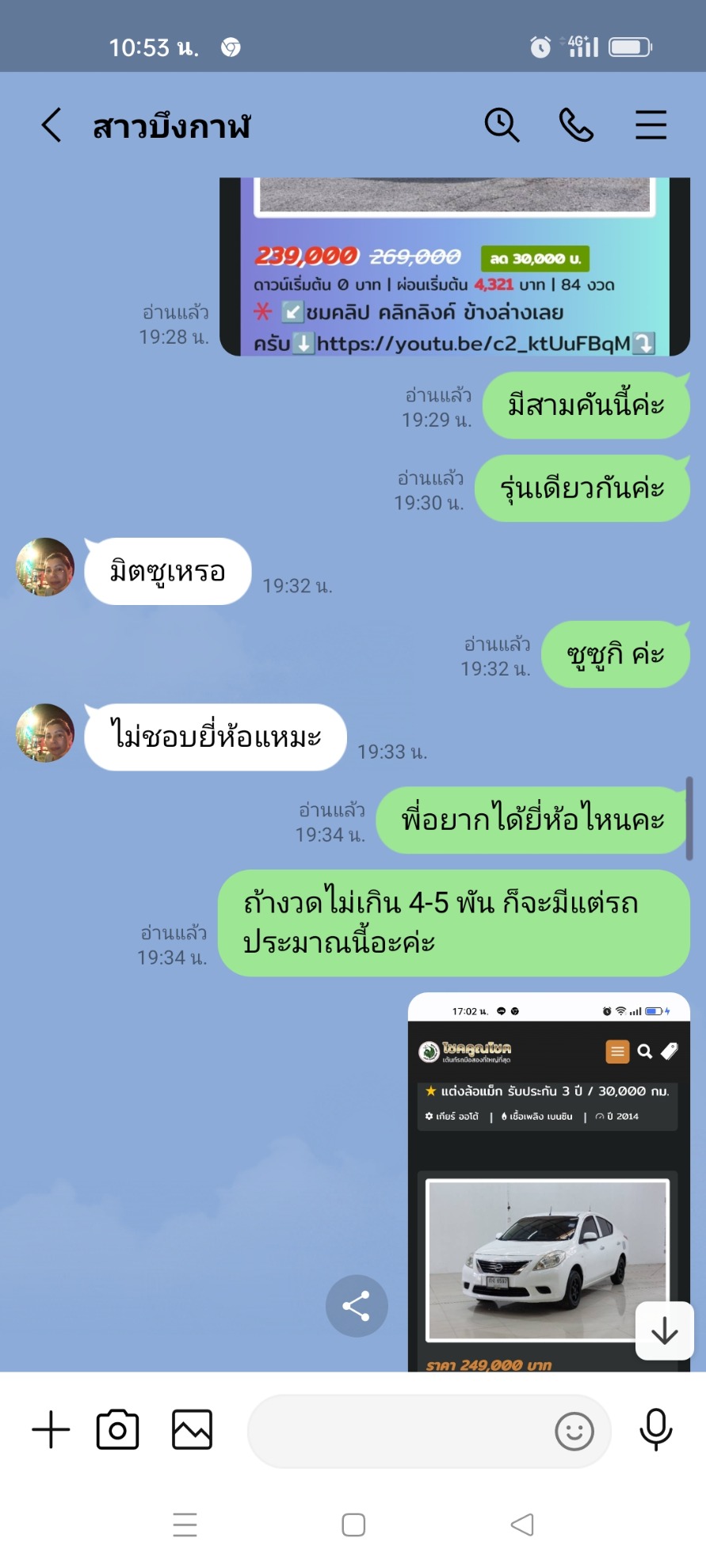
Task: Jump to latest message with down arrow
Action: coord(665,1331)
